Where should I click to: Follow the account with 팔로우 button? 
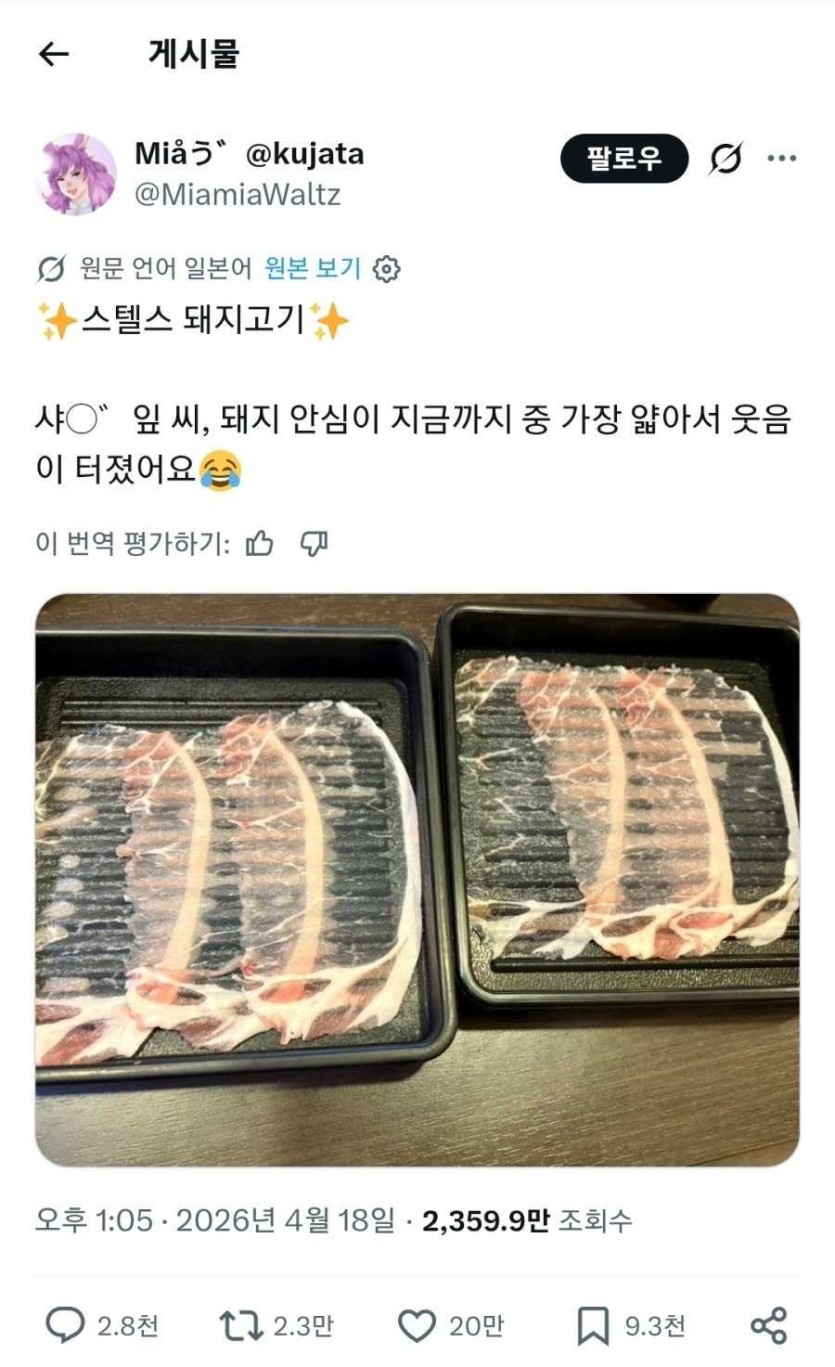click(624, 159)
